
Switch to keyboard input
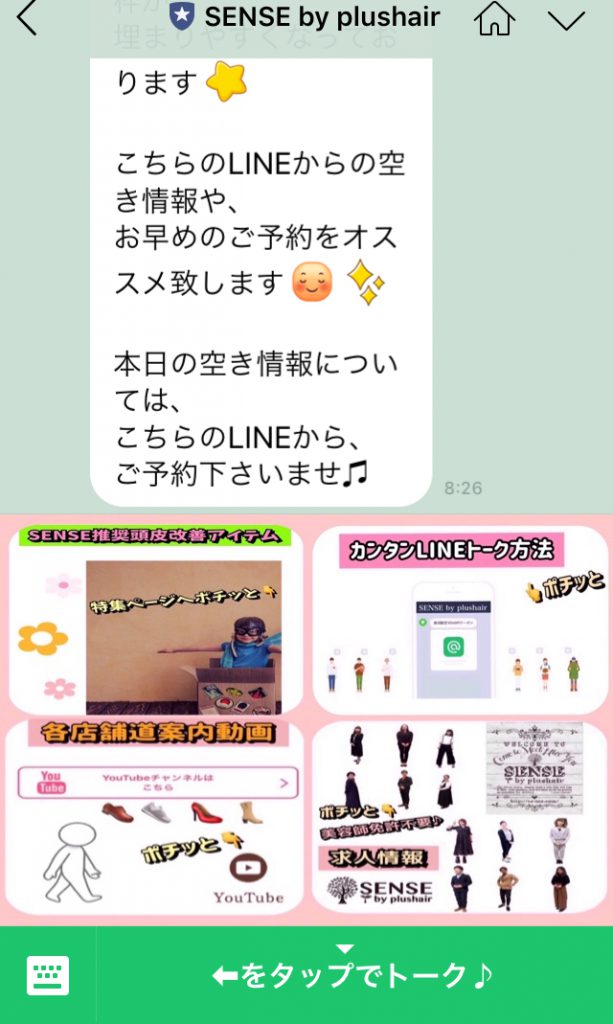click(x=48, y=975)
